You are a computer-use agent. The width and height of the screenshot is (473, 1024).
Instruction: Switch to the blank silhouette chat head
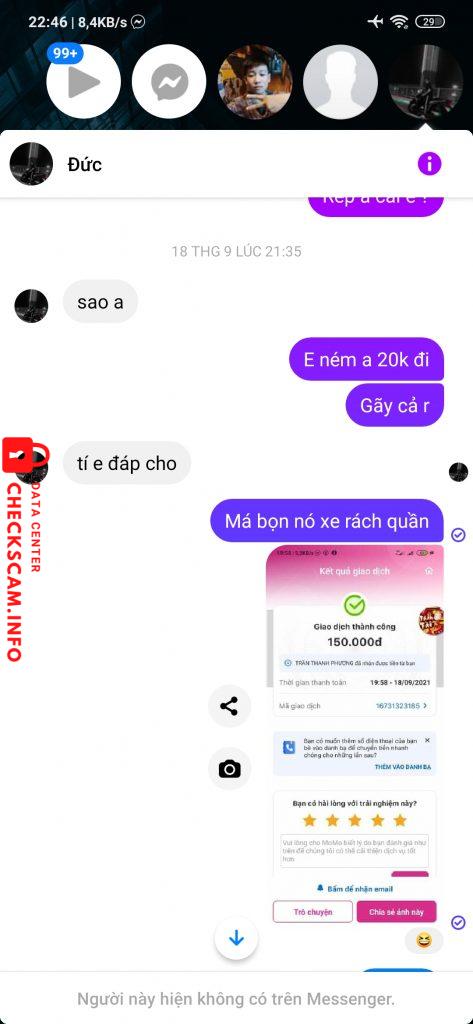coord(340,82)
